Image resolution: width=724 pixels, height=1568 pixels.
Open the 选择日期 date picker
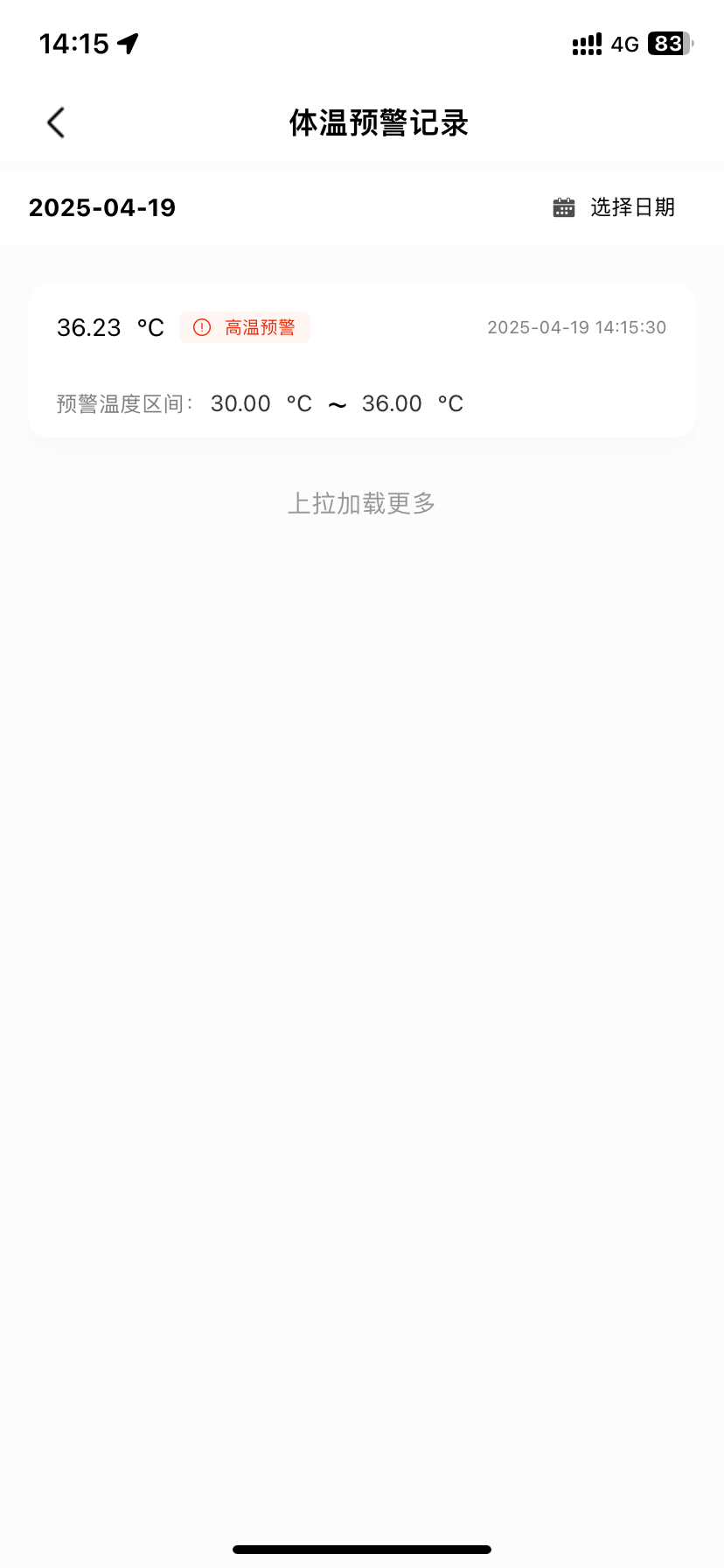tap(614, 207)
